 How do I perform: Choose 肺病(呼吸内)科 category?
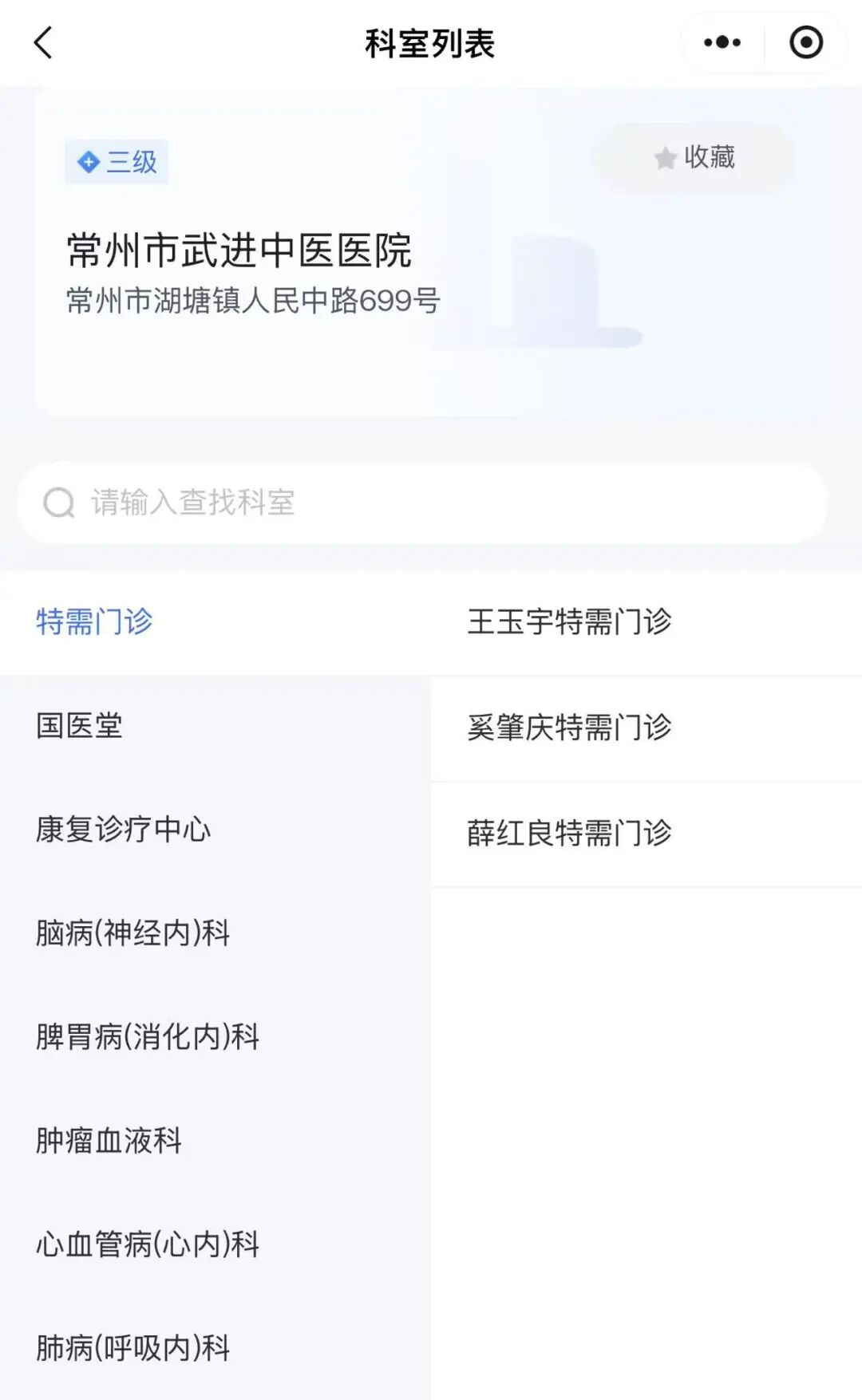(132, 1348)
